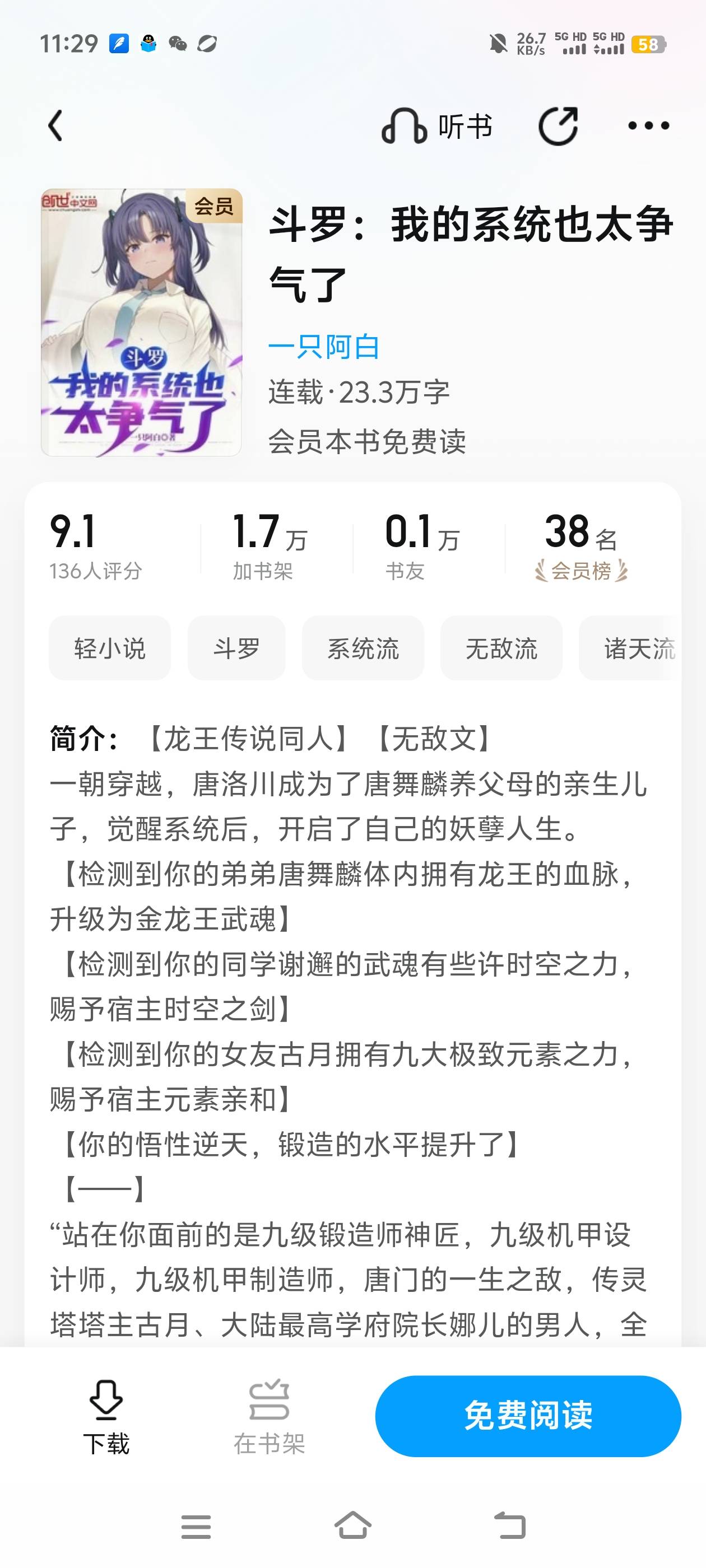View author 一只阿白's page

coord(324,347)
